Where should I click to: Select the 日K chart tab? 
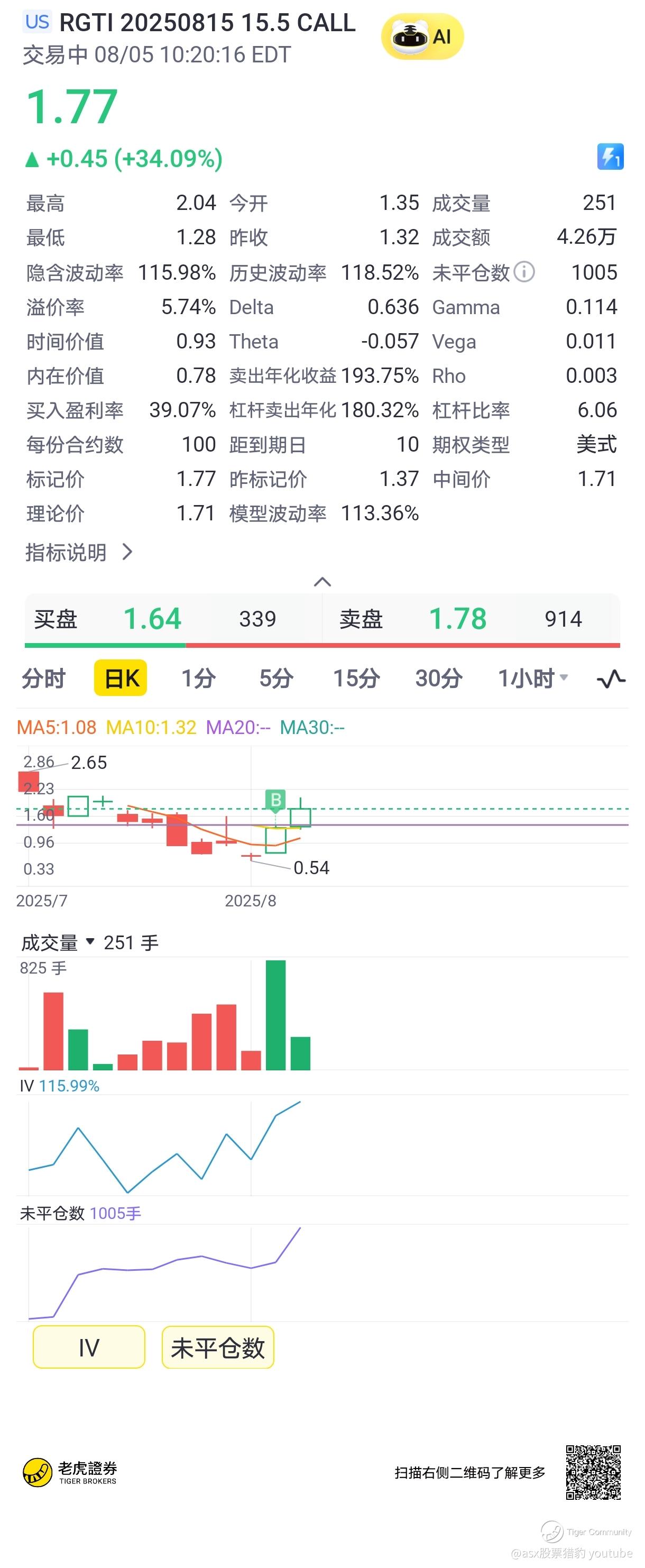pyautogui.click(x=121, y=678)
